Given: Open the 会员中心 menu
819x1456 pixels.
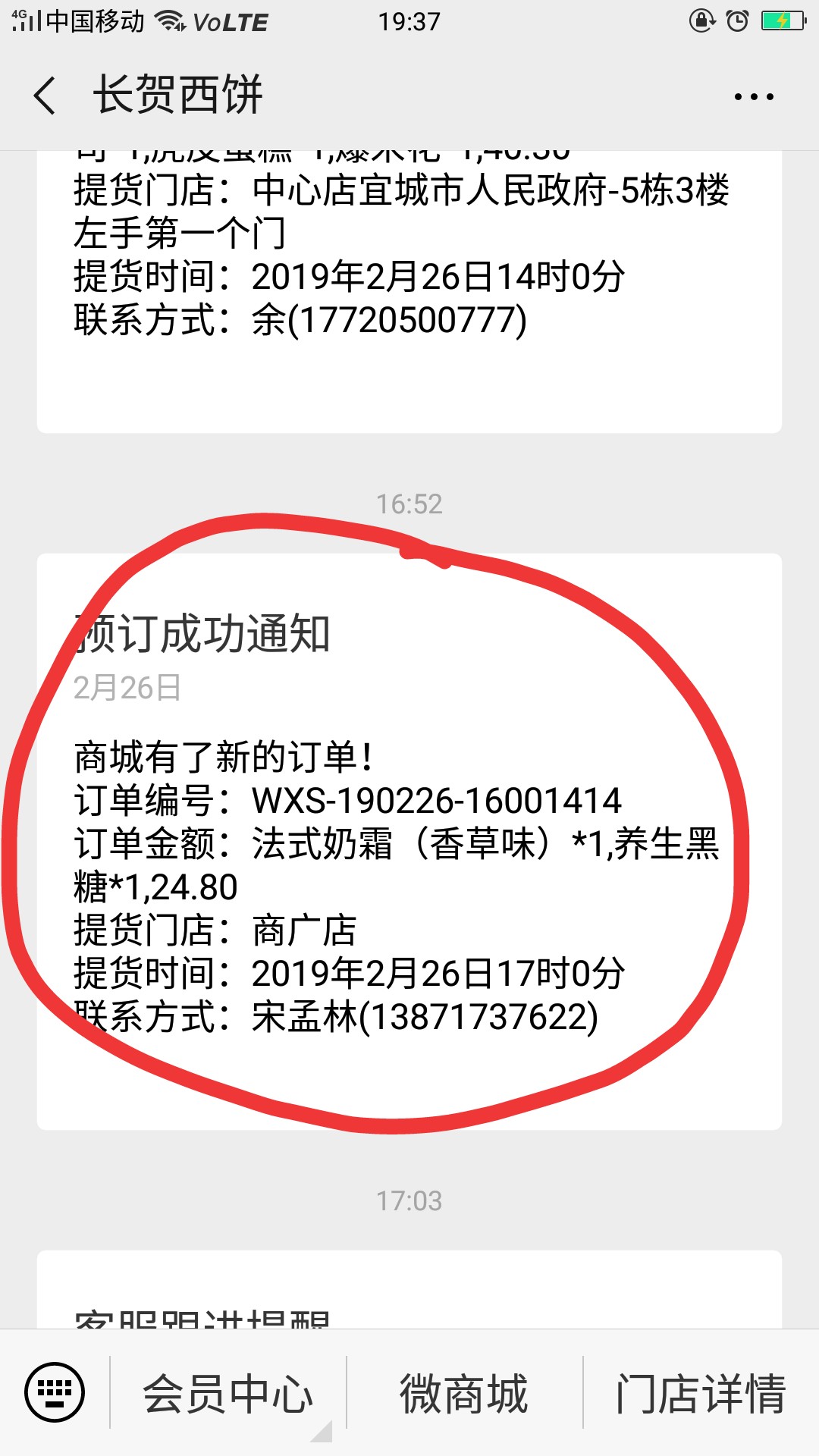Looking at the screenshot, I should (228, 1393).
